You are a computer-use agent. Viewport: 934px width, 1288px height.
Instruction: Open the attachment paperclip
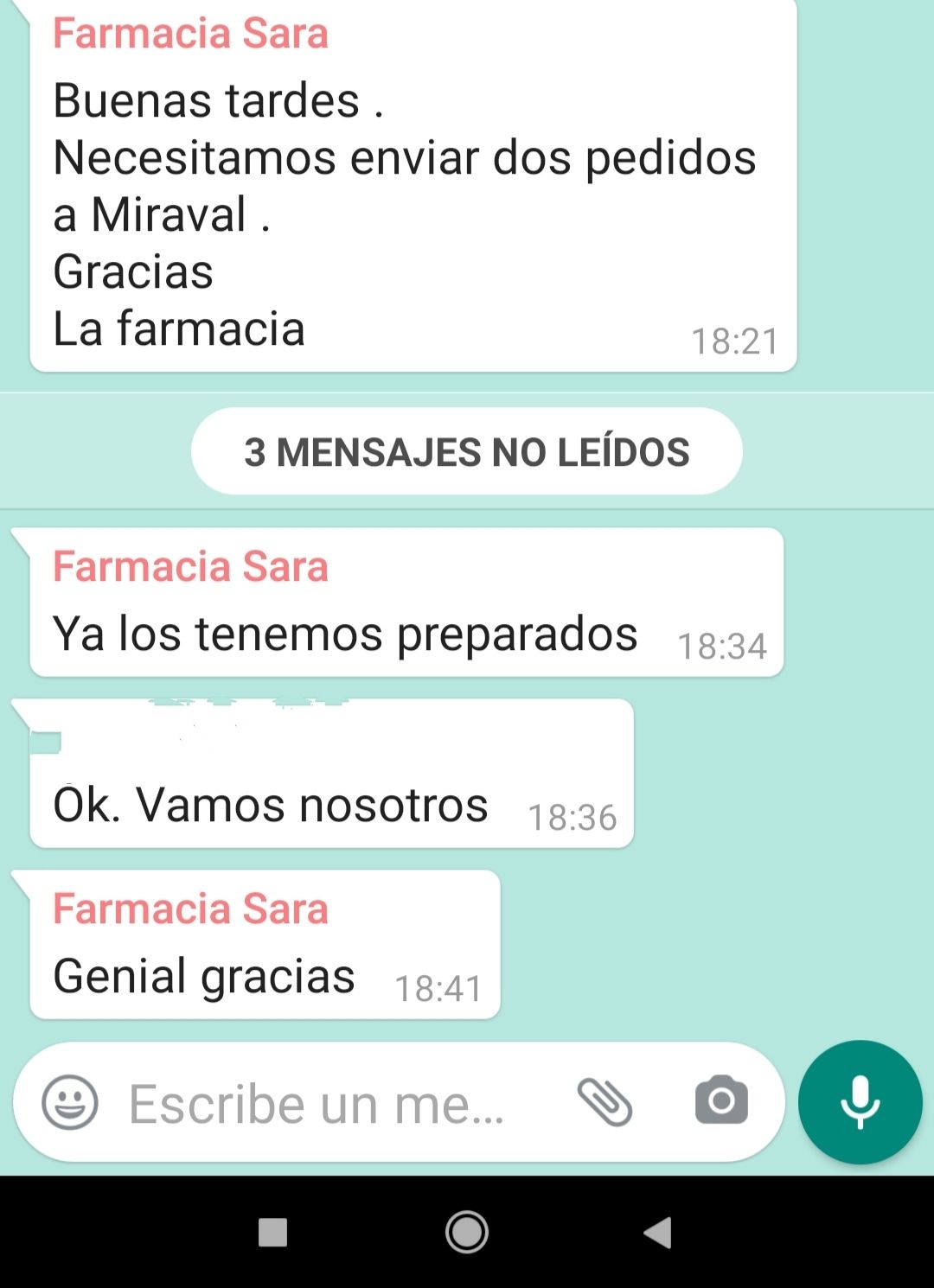[605, 1102]
